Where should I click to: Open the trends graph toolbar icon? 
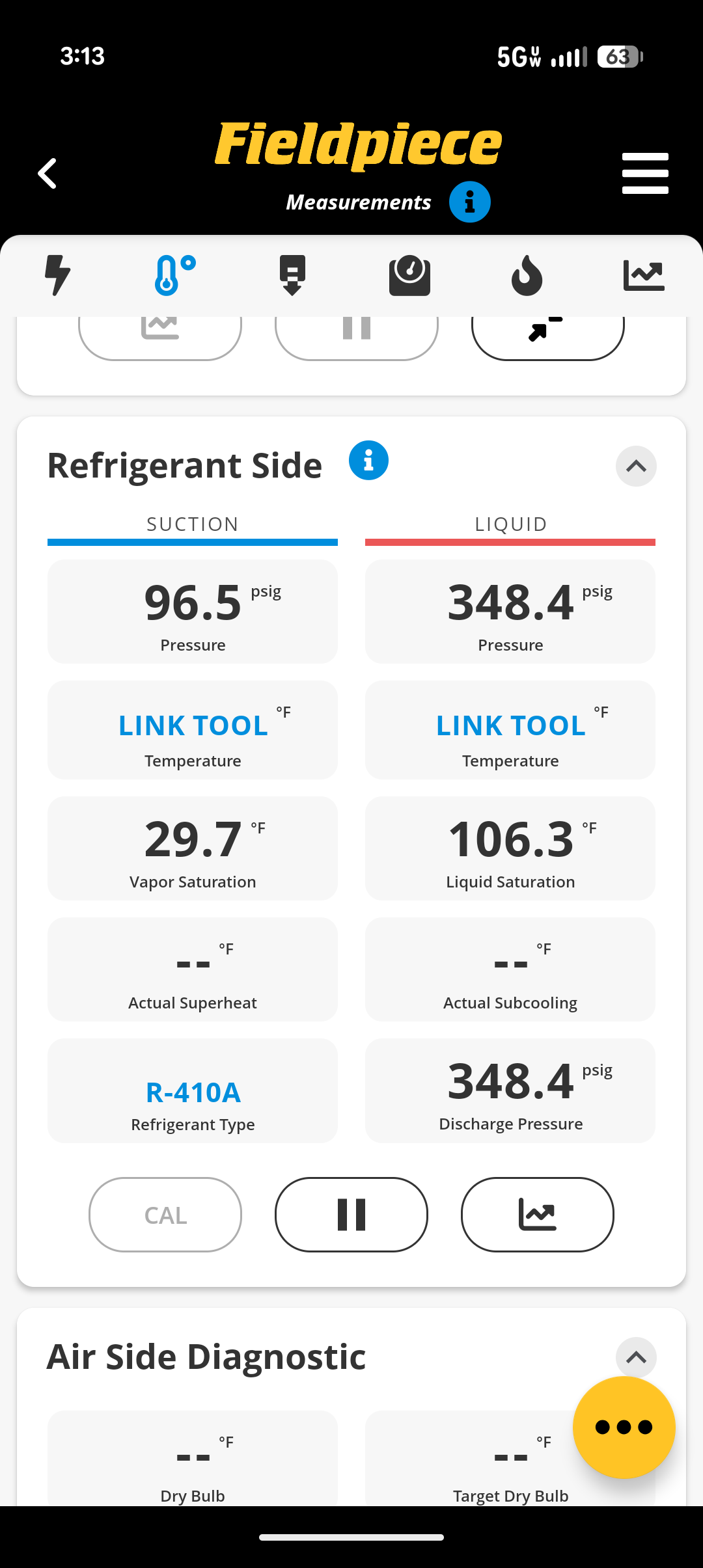point(644,275)
